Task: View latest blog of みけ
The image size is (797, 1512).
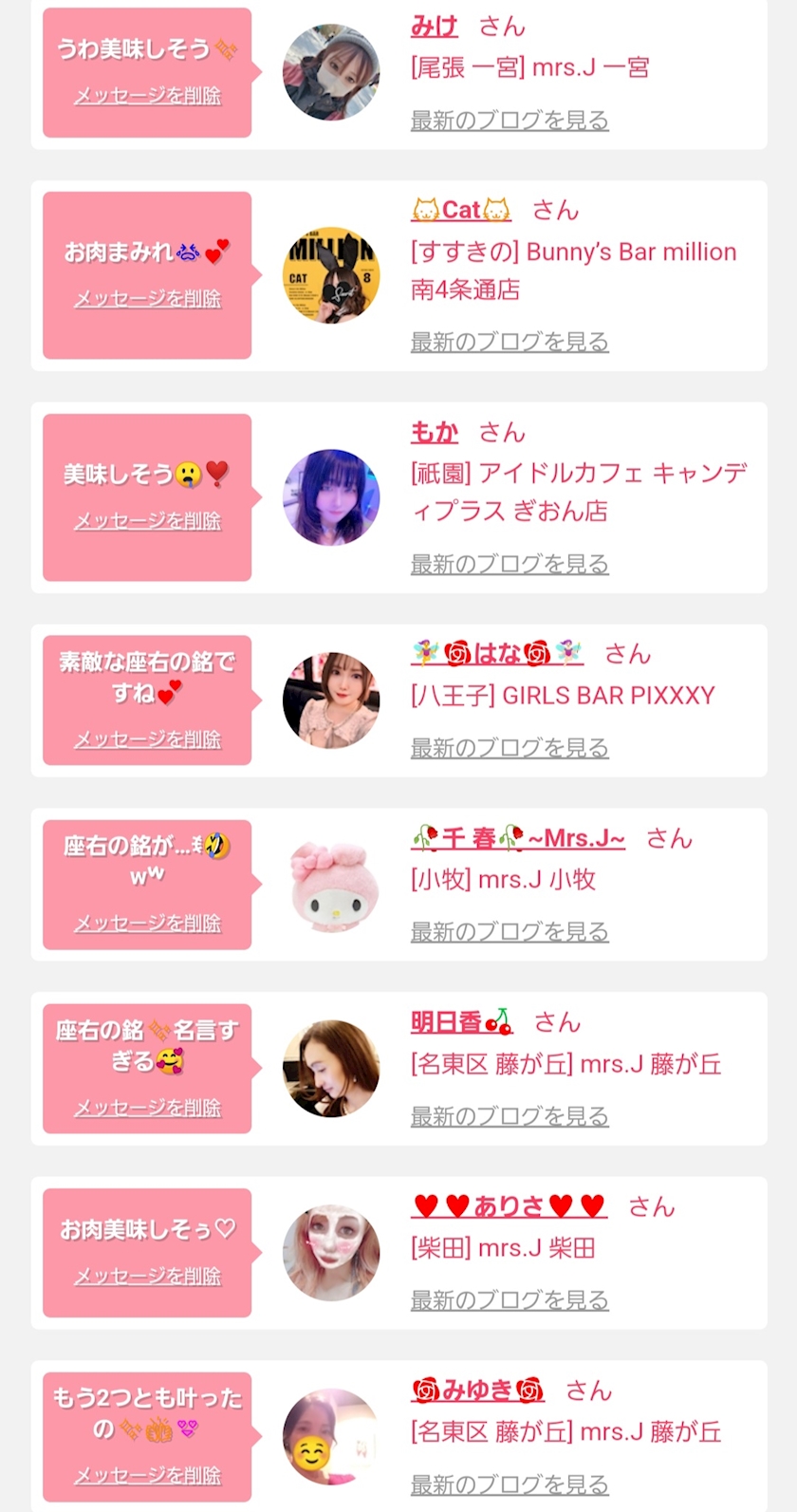Action: (x=509, y=121)
